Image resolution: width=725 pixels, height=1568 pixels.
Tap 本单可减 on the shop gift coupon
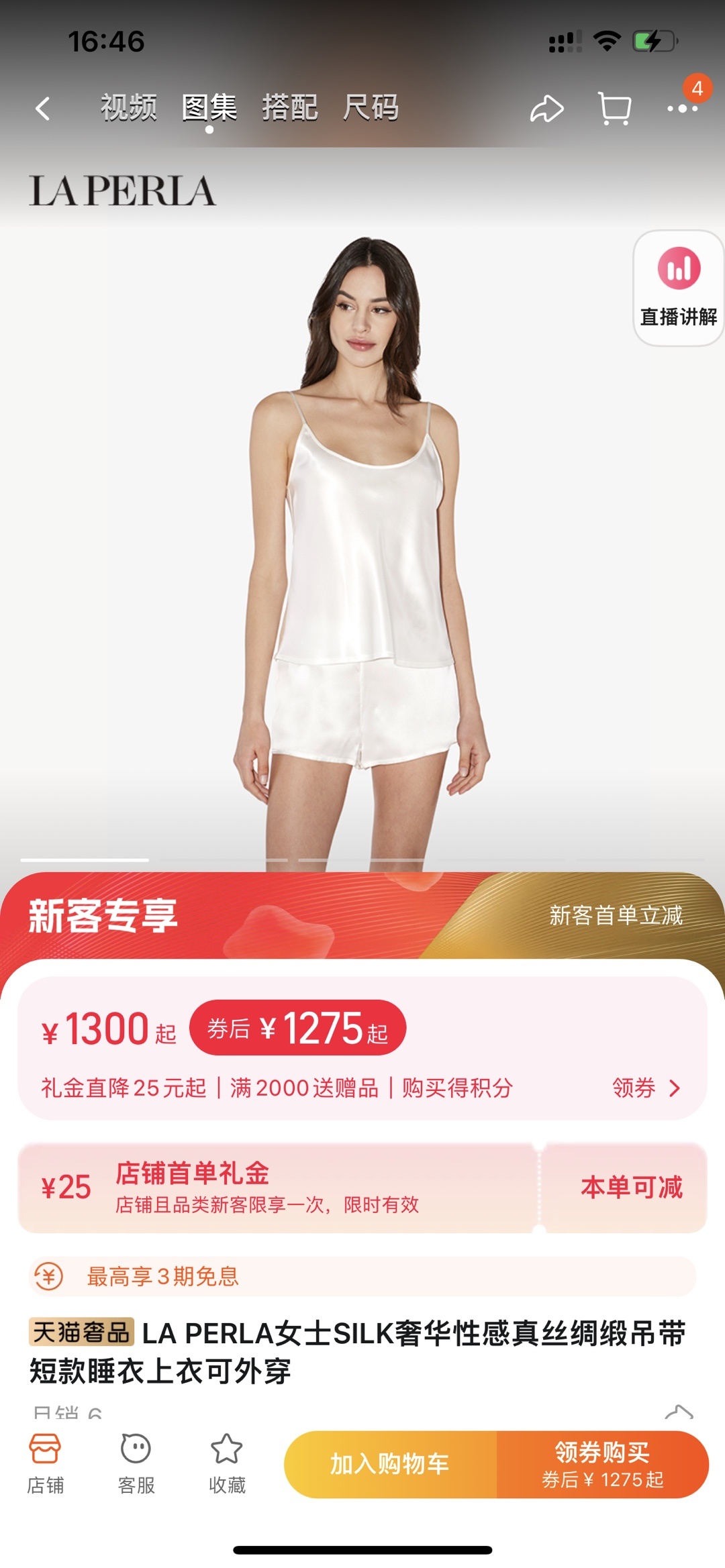pyautogui.click(x=630, y=1188)
